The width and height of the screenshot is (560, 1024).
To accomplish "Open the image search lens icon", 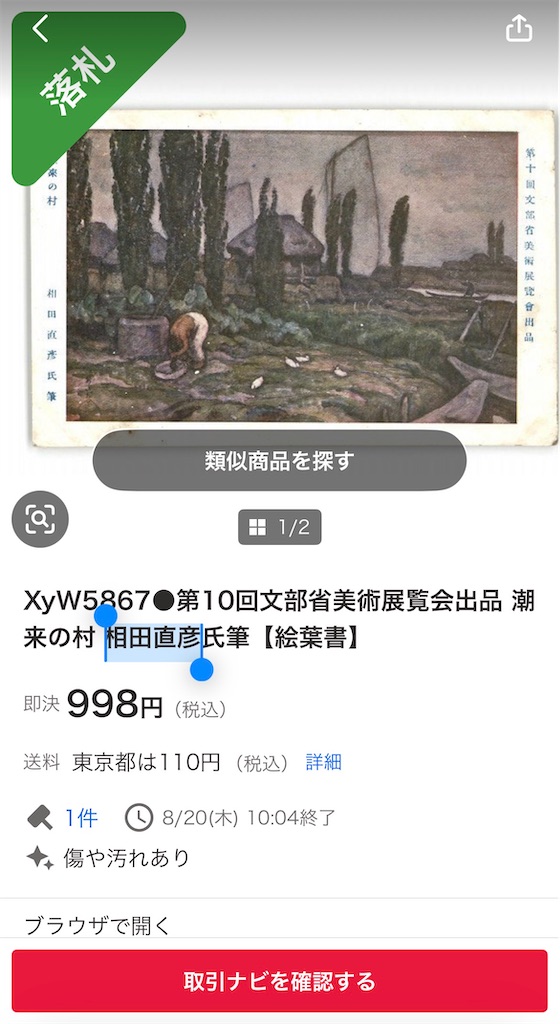I will tap(40, 519).
